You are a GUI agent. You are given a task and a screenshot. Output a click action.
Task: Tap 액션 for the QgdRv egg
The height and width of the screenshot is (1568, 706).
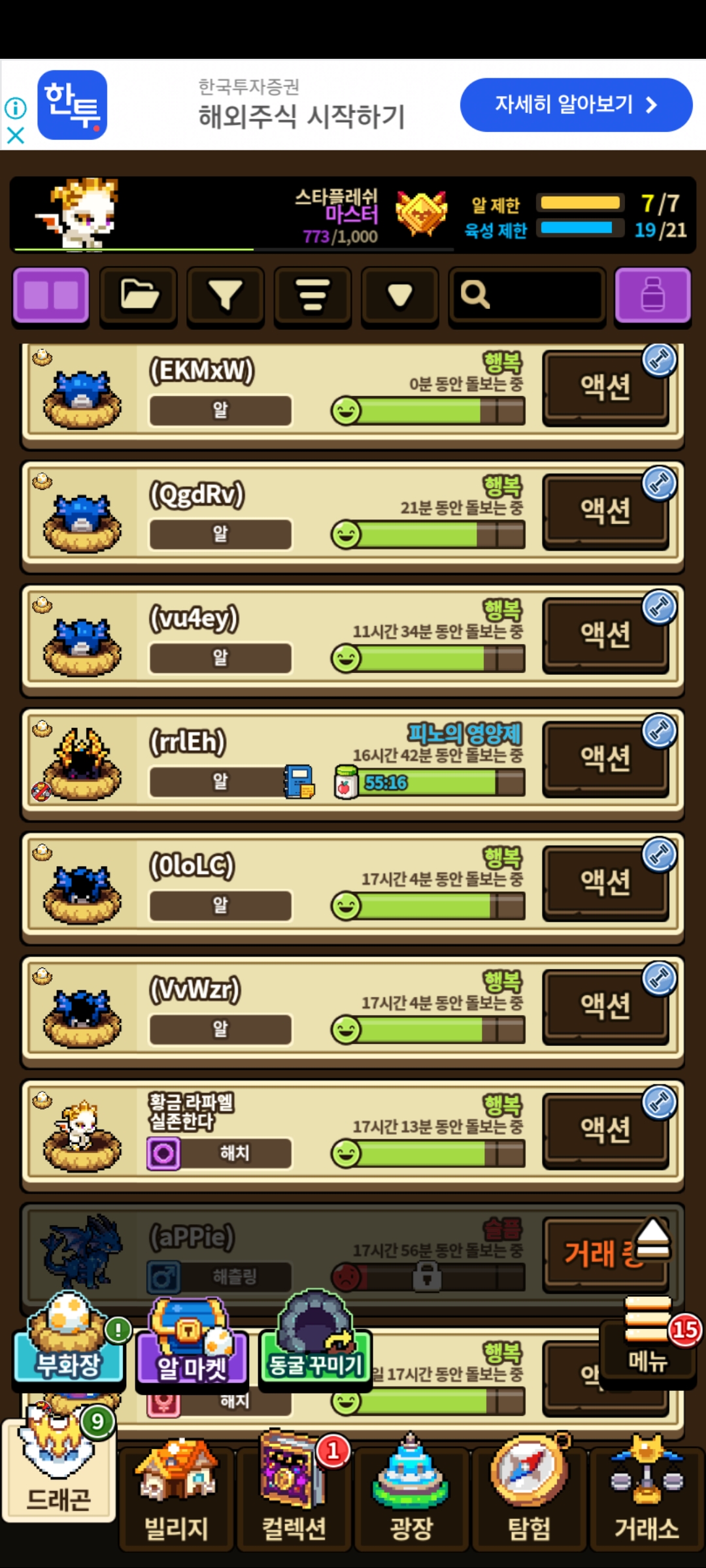605,511
